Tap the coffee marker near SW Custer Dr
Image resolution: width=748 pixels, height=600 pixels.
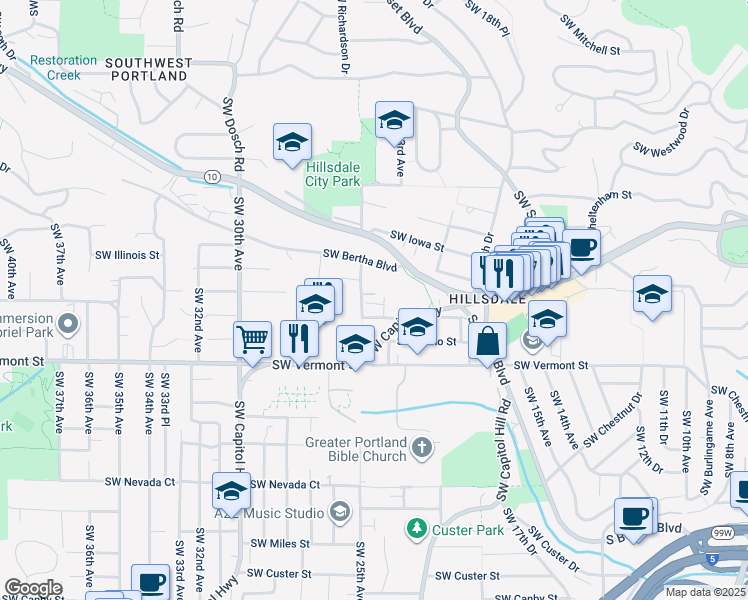(x=632, y=515)
